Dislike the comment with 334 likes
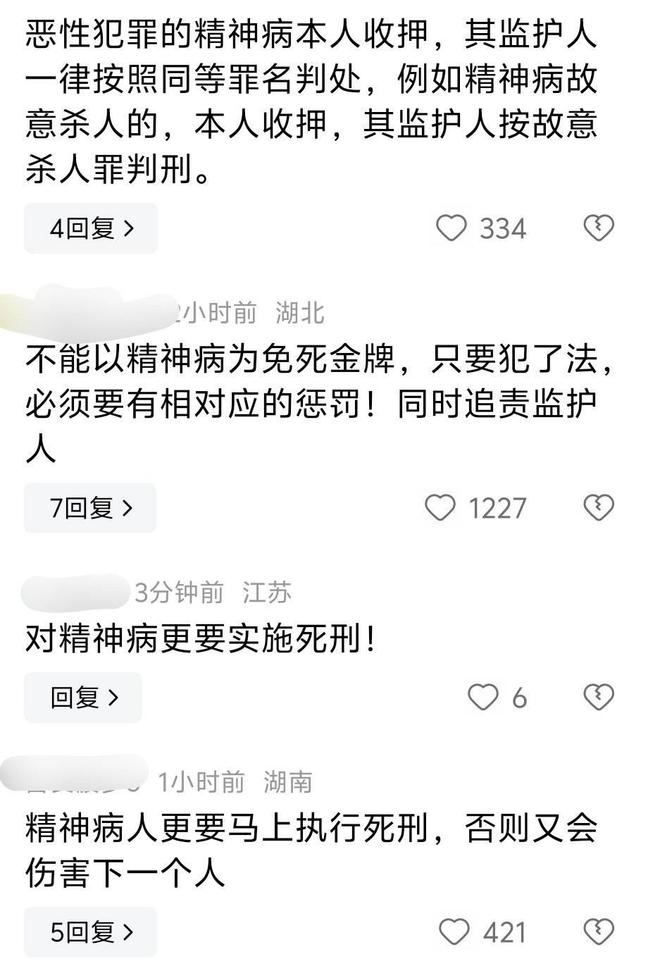 tap(598, 229)
